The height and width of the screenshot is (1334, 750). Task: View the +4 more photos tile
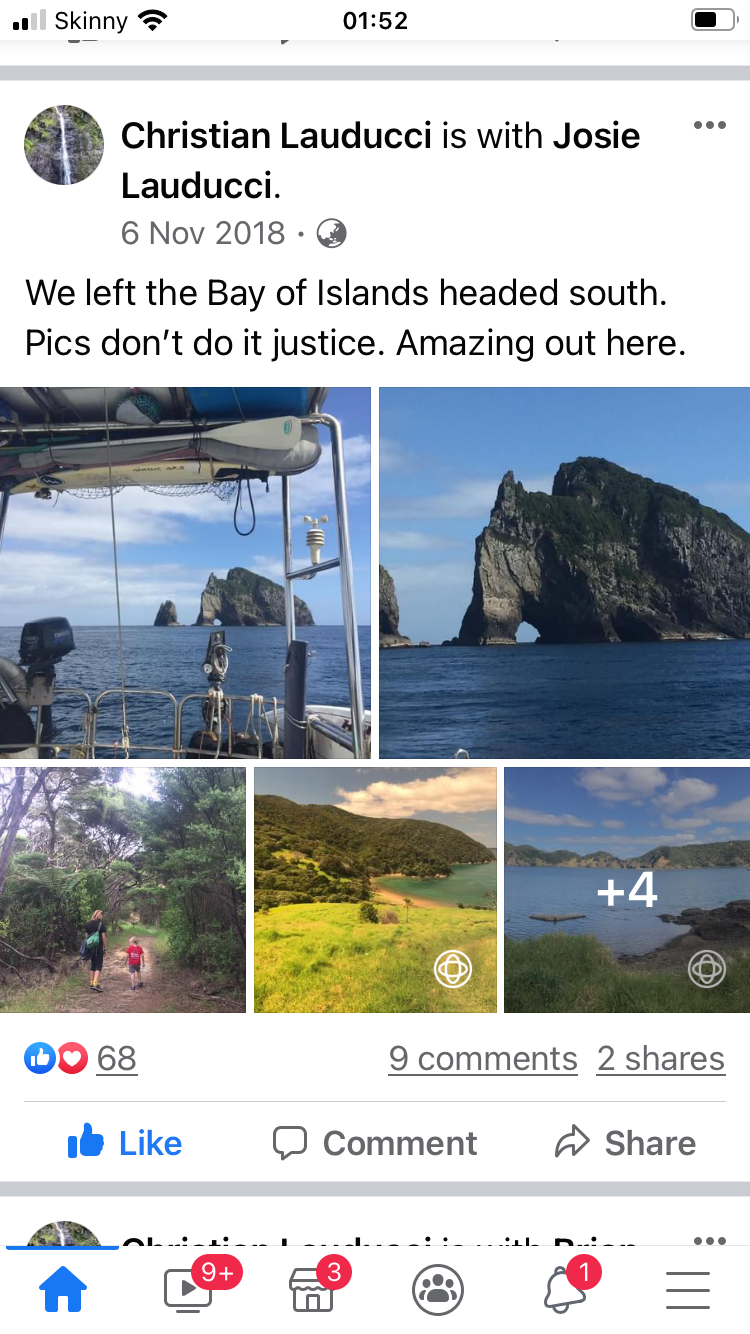627,890
